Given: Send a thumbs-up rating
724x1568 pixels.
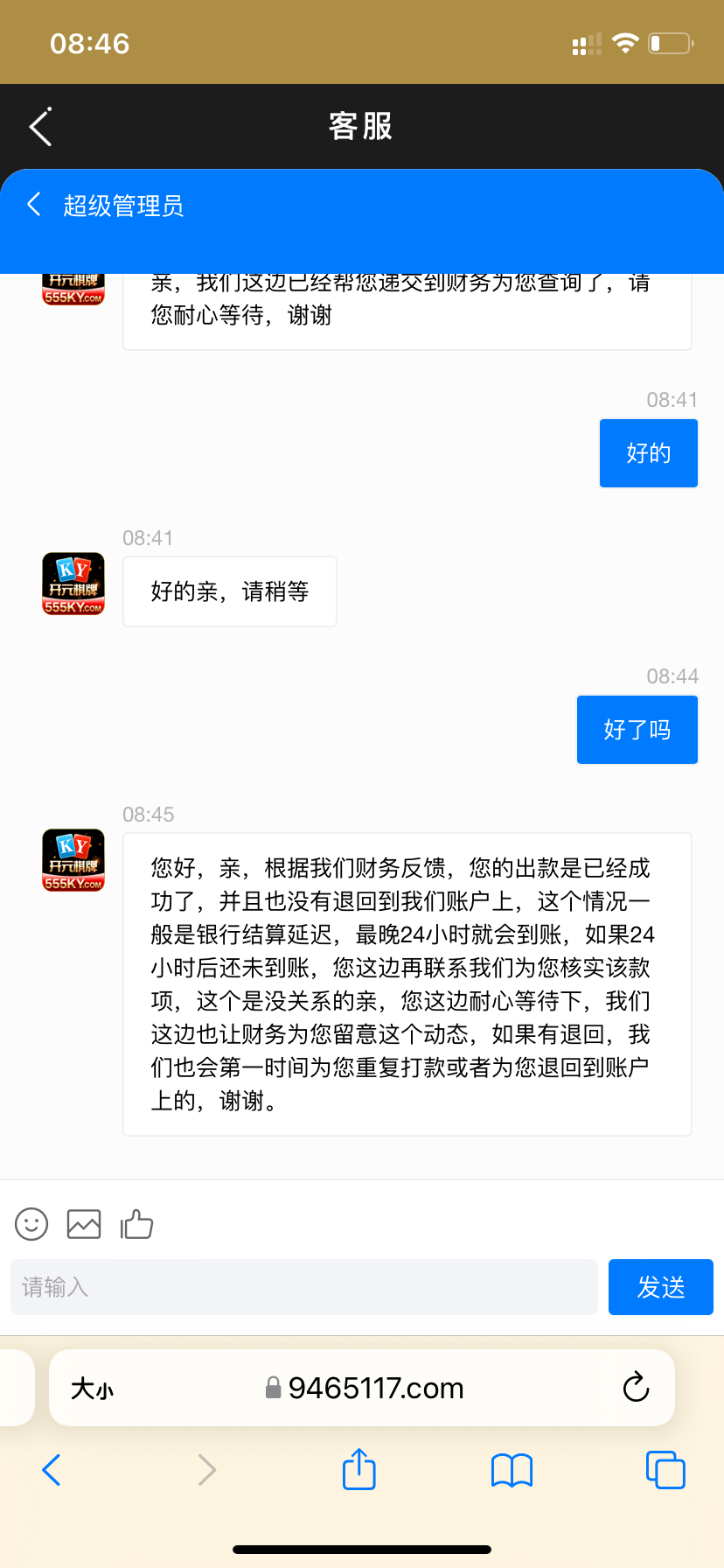Looking at the screenshot, I should [x=136, y=1224].
